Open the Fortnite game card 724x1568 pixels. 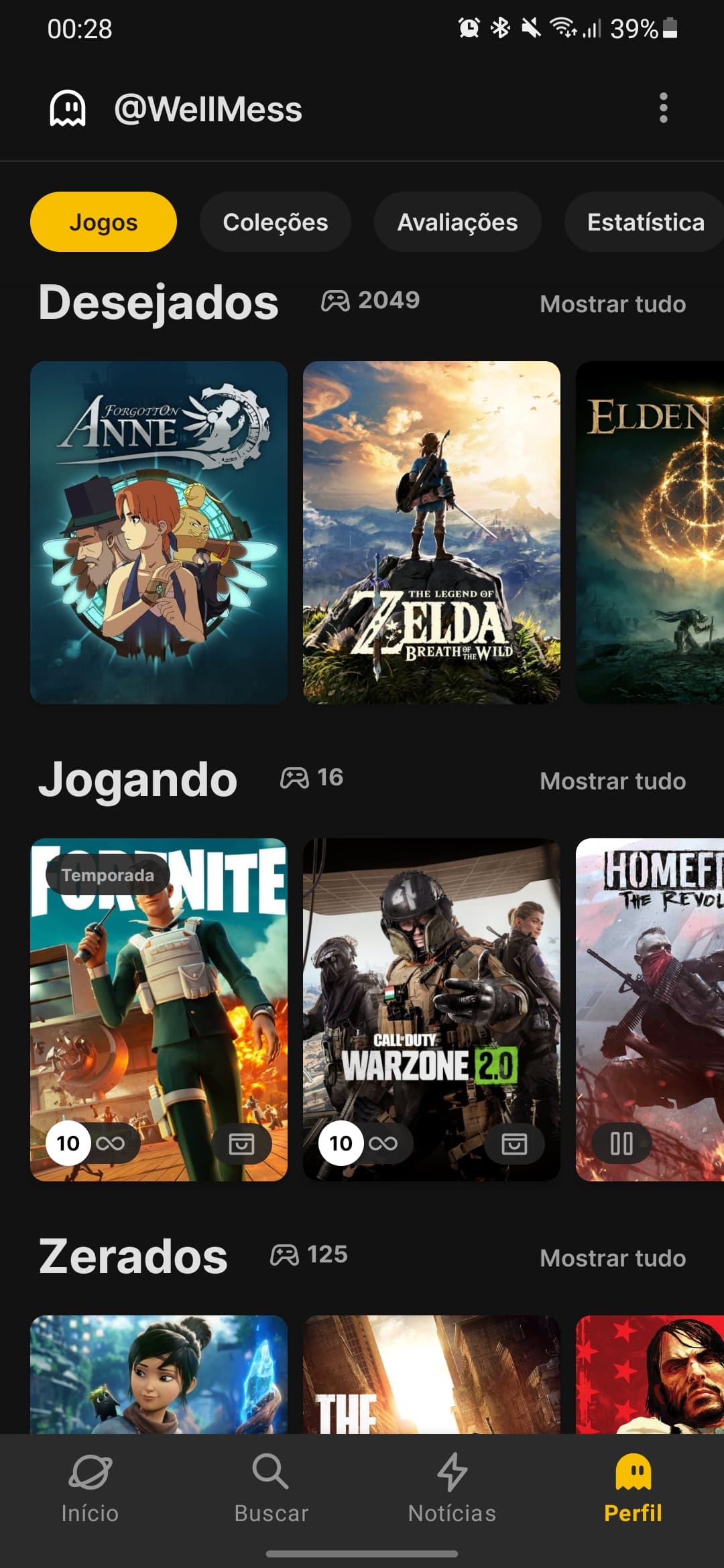(x=159, y=992)
